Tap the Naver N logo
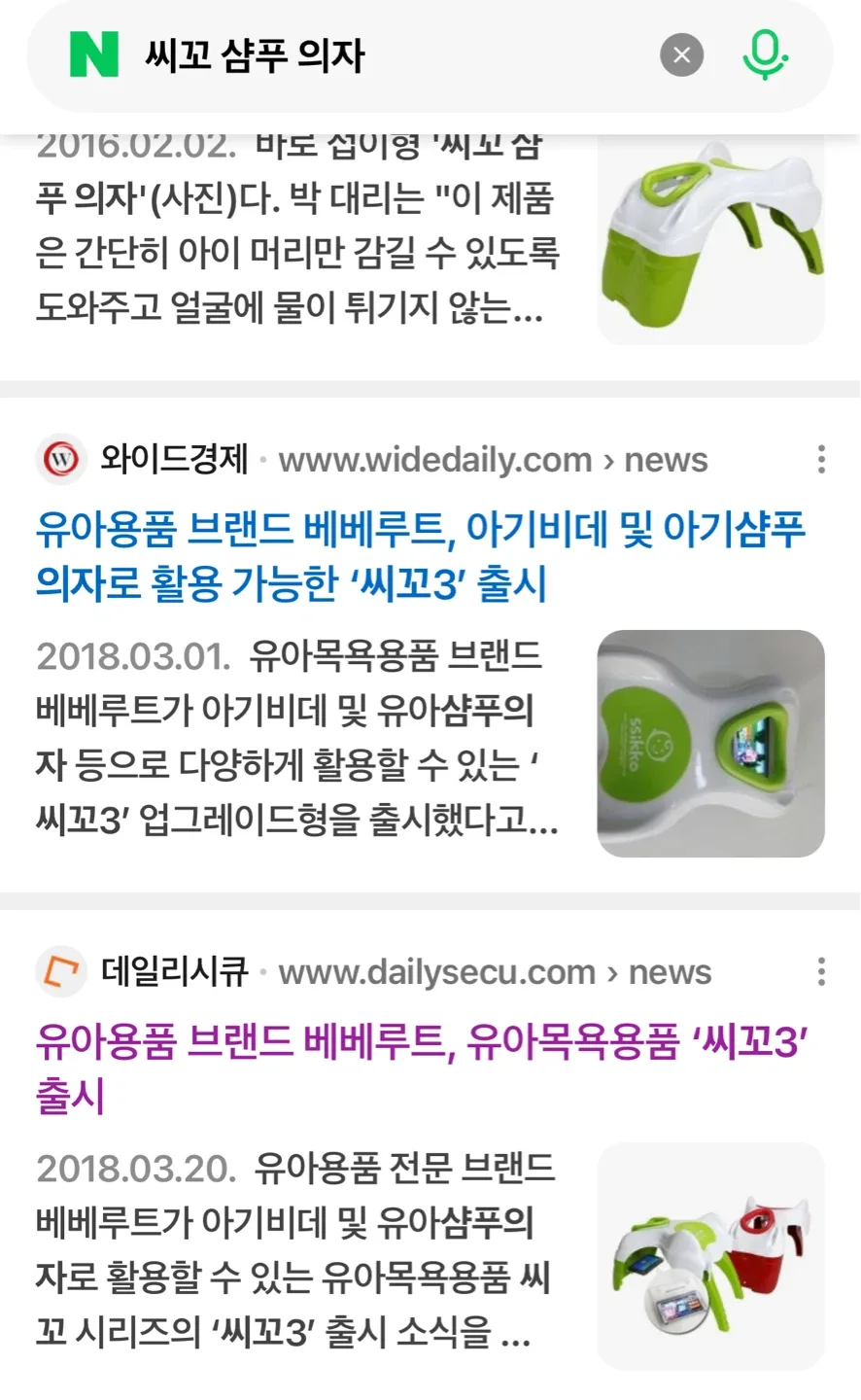The height and width of the screenshot is (1400, 861). (x=94, y=54)
